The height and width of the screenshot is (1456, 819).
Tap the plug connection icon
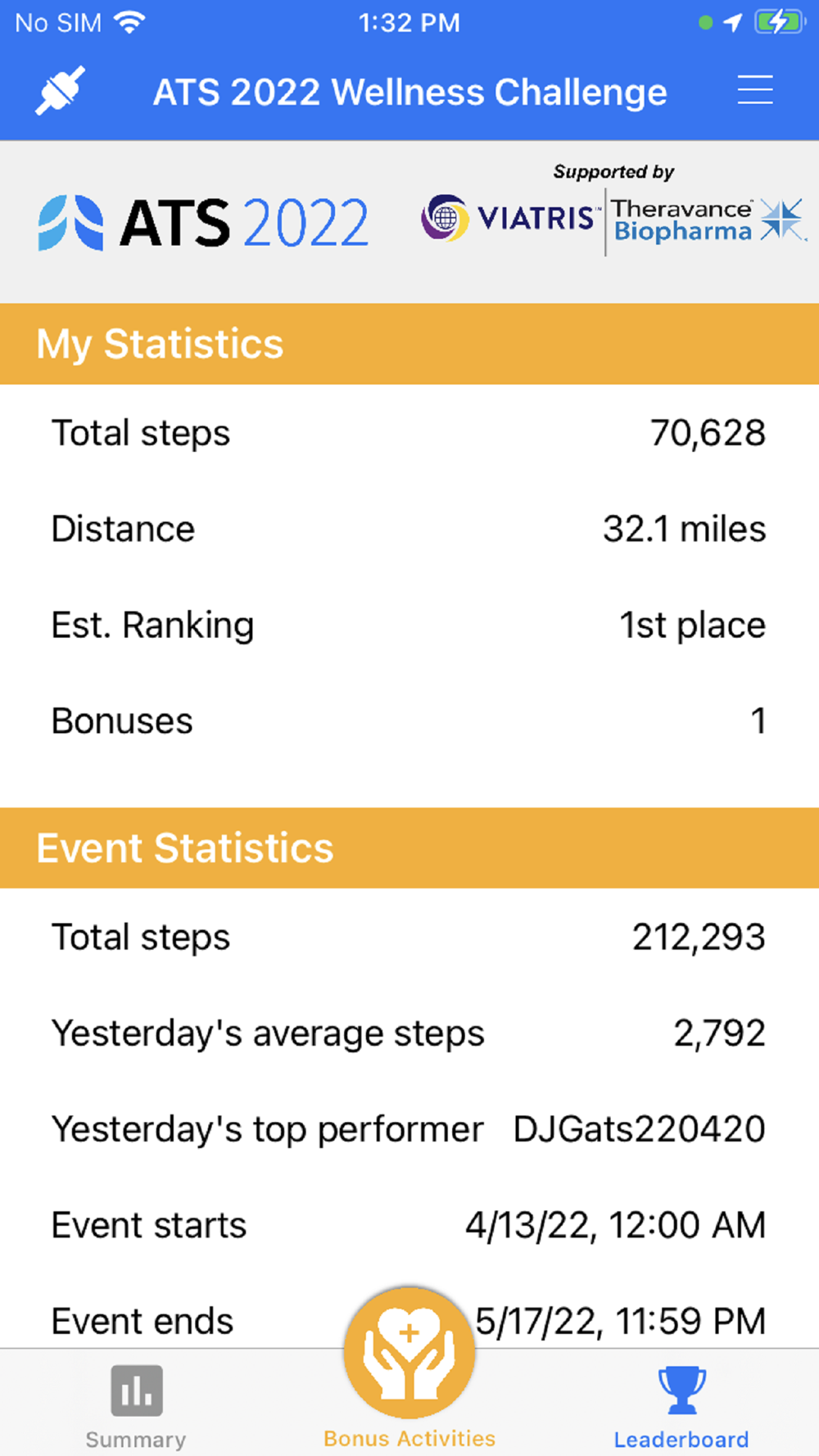tap(60, 90)
